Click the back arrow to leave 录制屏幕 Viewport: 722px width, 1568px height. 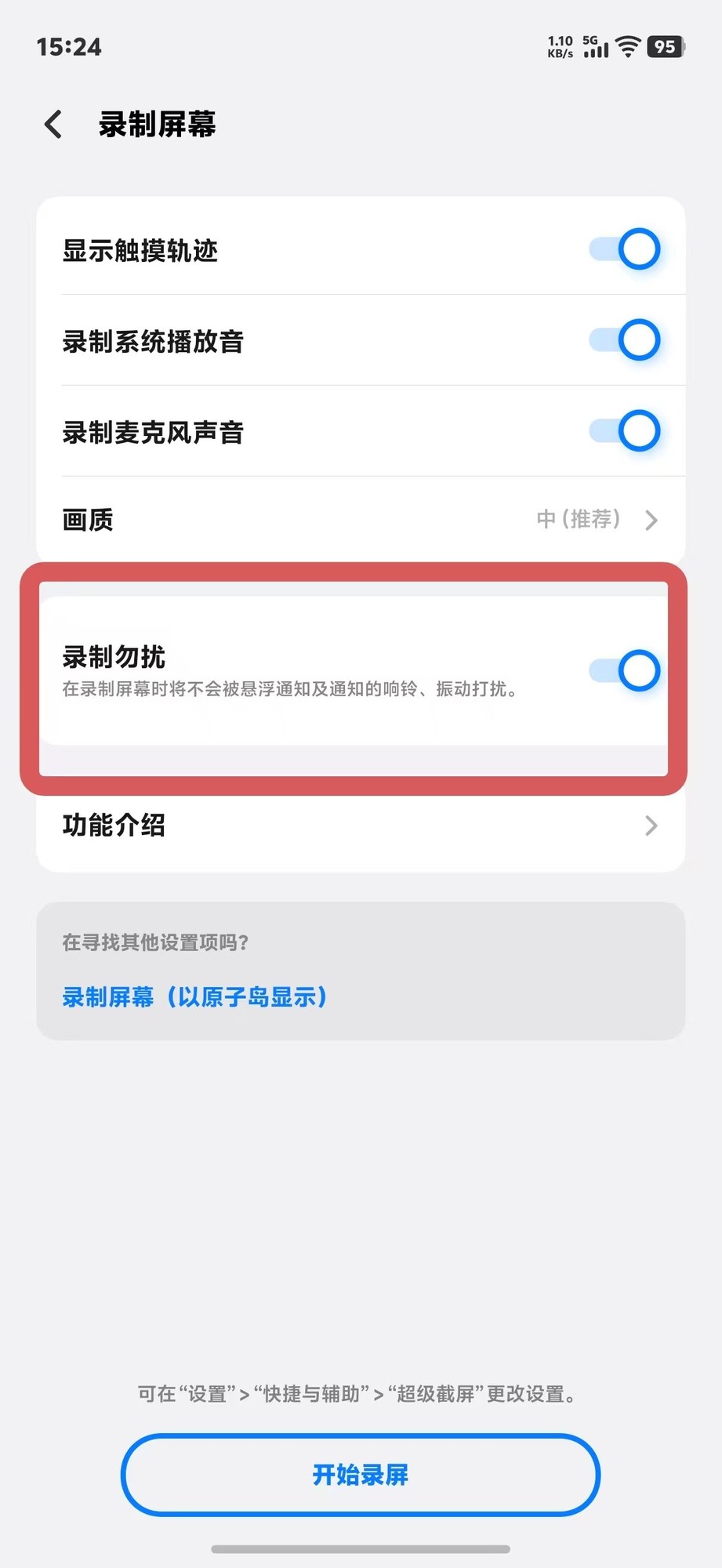pos(53,124)
